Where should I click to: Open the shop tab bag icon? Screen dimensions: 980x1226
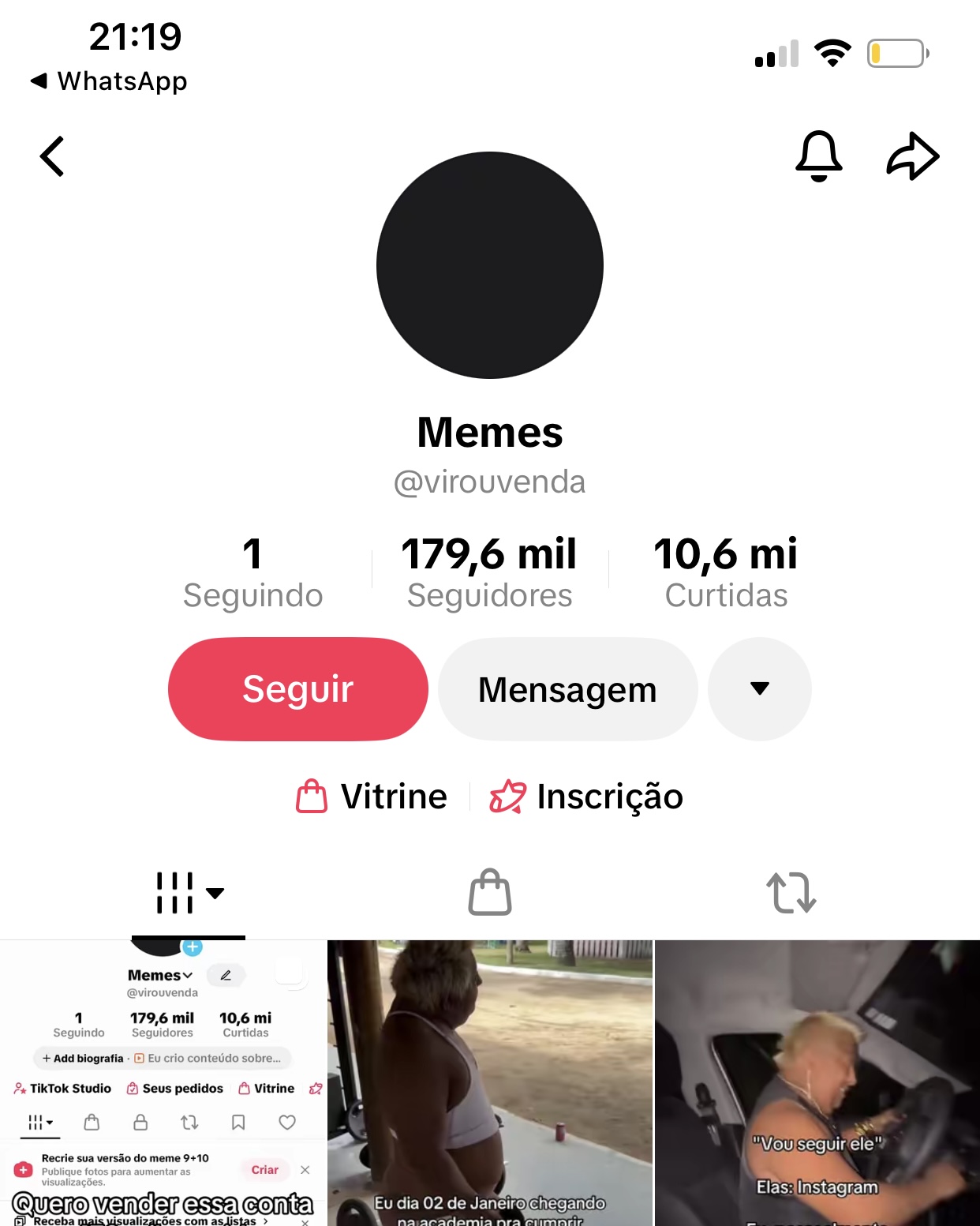[489, 893]
